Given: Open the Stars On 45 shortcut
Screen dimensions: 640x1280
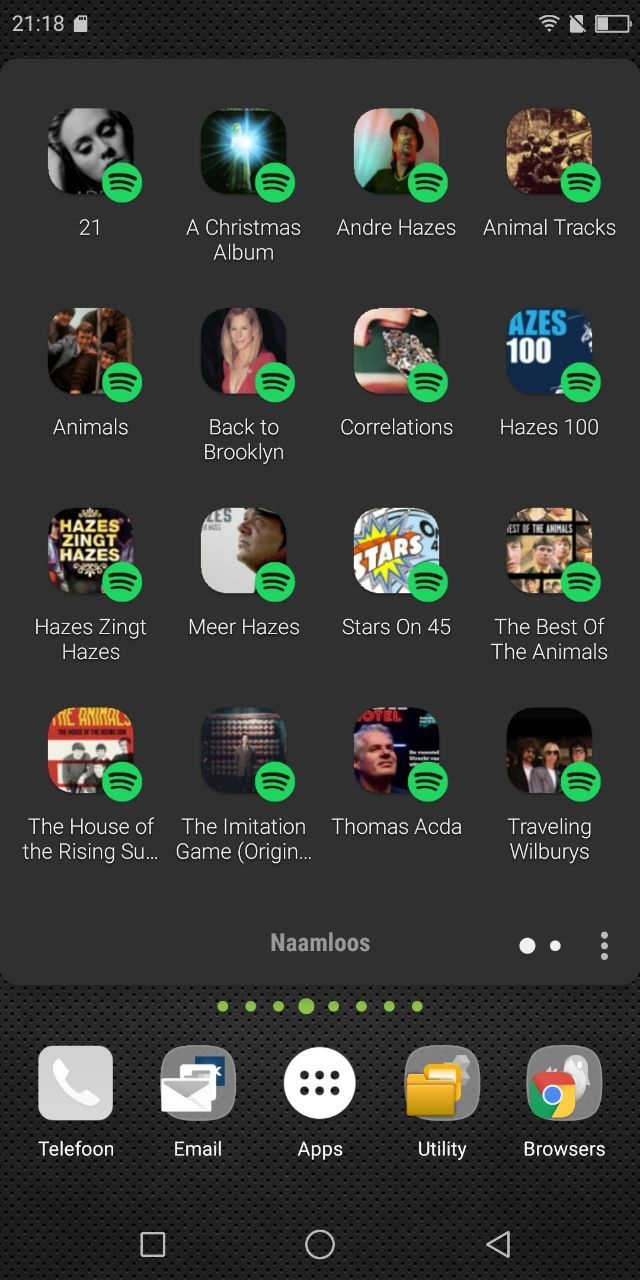Looking at the screenshot, I should tap(397, 553).
